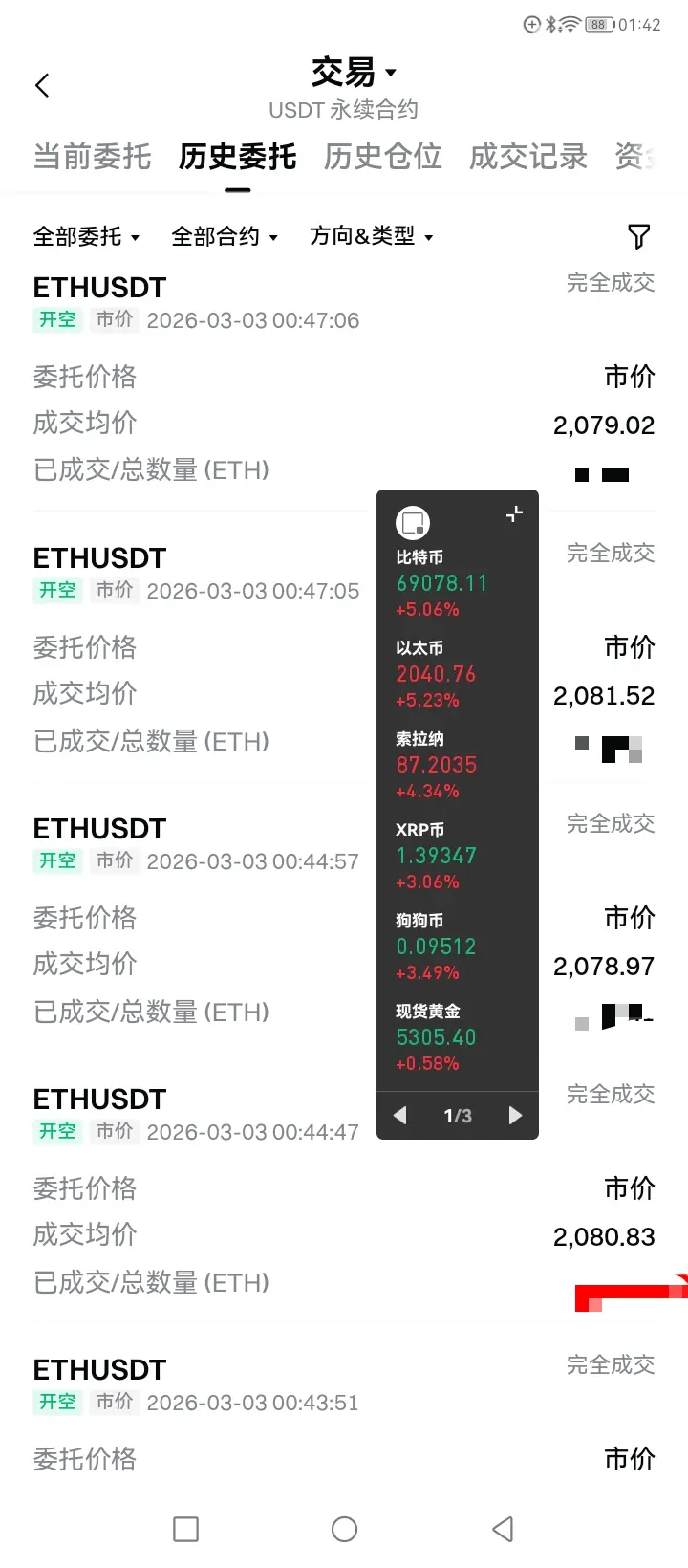The image size is (688, 1568).
Task: Collapse the floating price widget
Action: pyautogui.click(x=514, y=514)
